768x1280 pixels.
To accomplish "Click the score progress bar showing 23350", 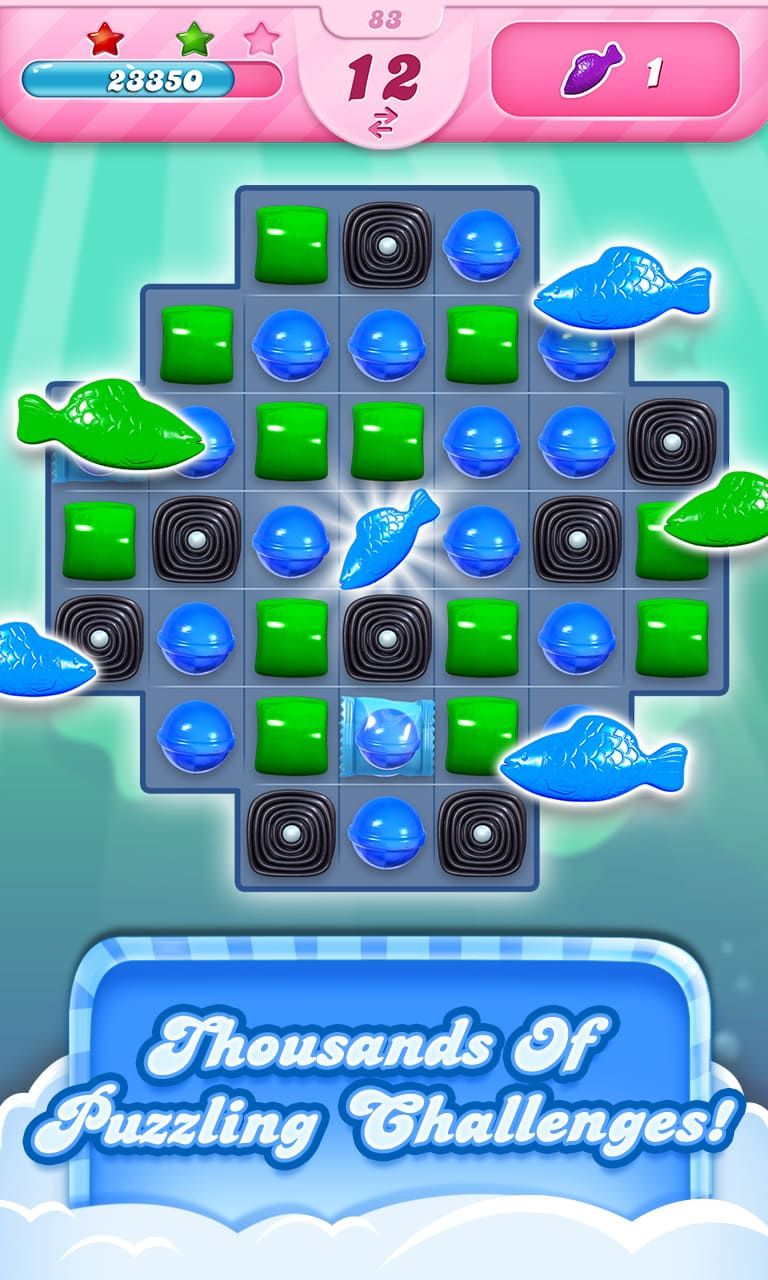I will 155,75.
